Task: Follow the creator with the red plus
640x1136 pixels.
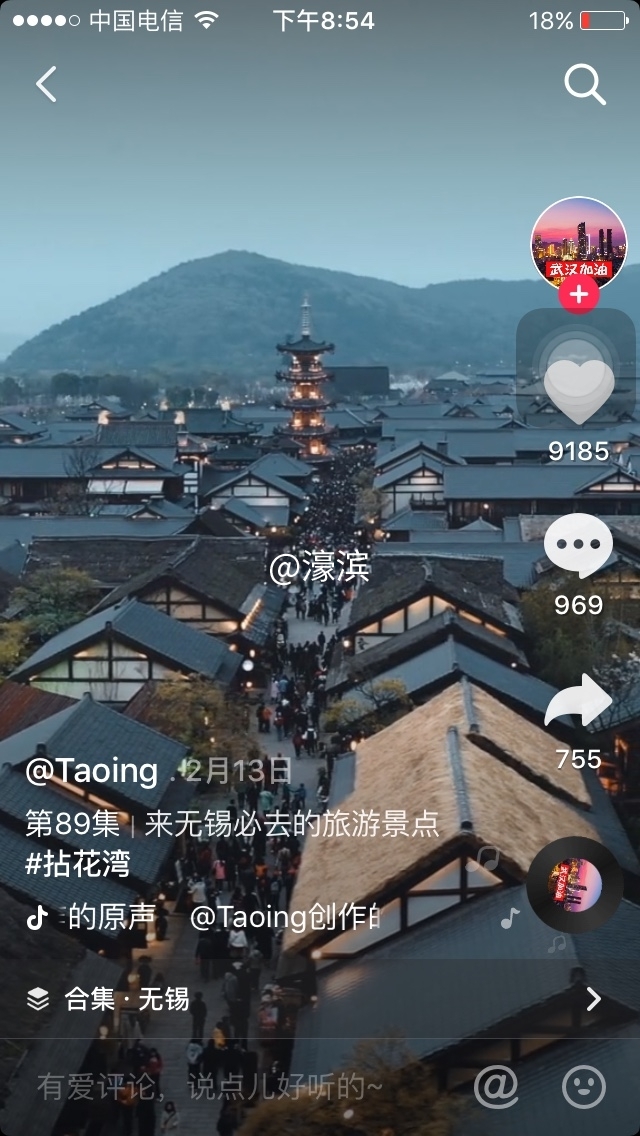Action: point(578,295)
